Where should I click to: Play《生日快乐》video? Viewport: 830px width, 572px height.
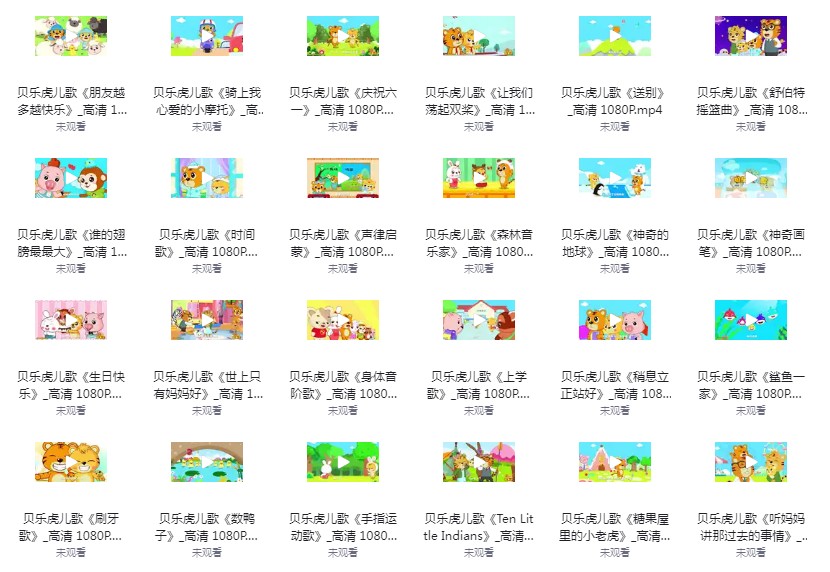pyautogui.click(x=71, y=320)
